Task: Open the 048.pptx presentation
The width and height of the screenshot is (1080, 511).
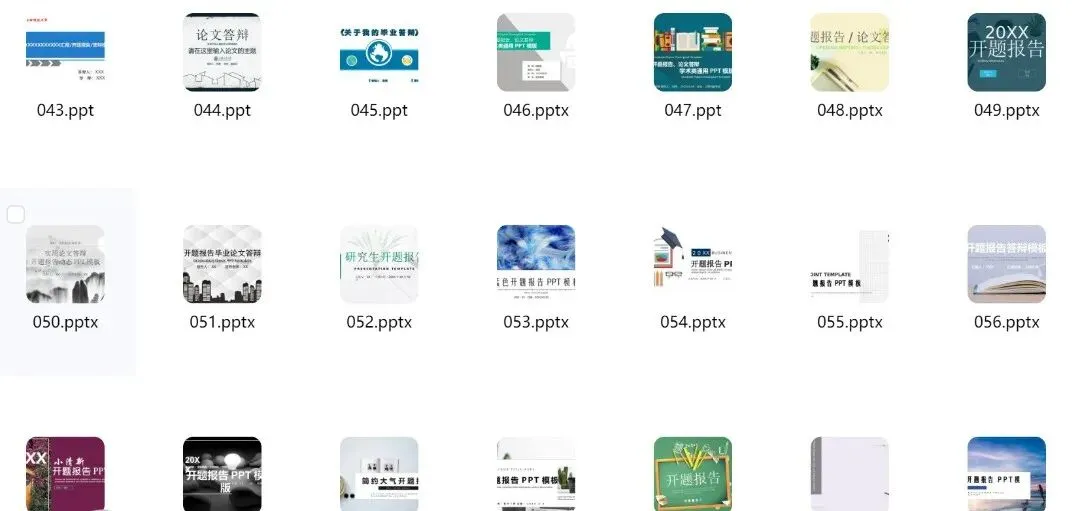Action: (x=850, y=52)
